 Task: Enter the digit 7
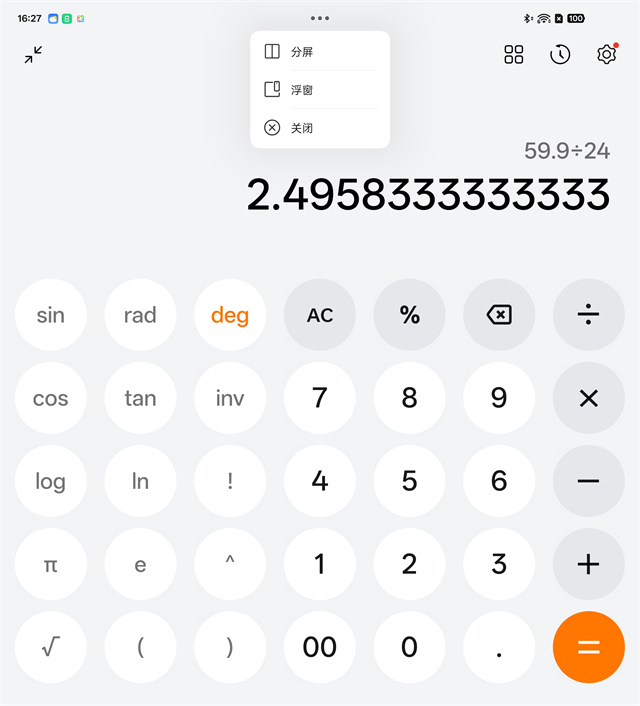click(320, 398)
